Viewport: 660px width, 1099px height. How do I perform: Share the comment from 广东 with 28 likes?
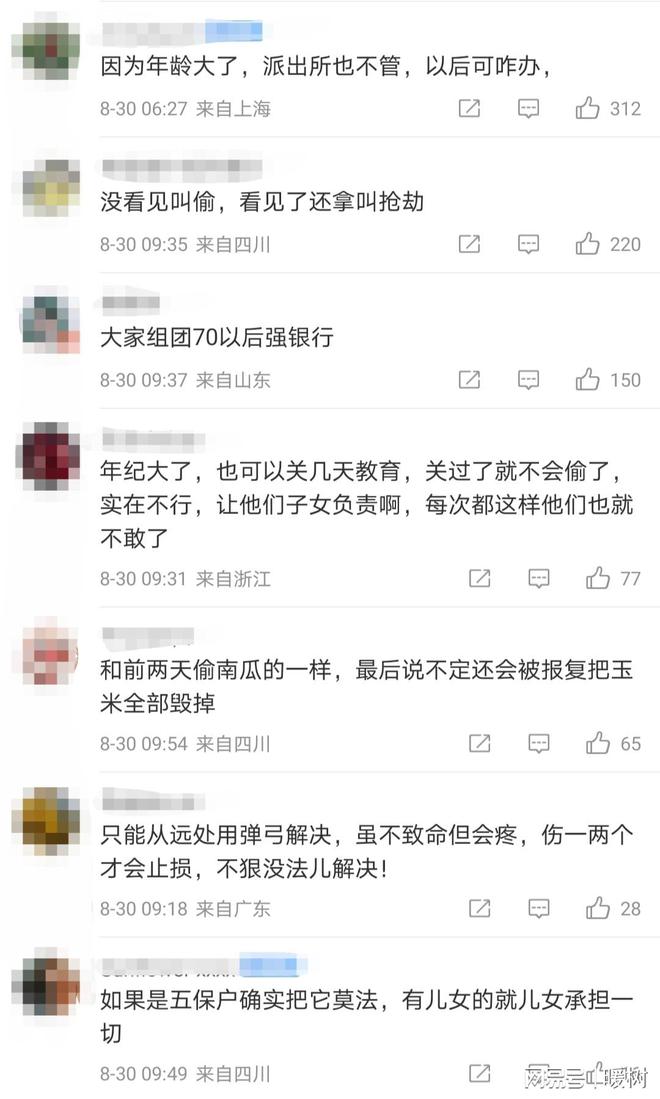[x=479, y=908]
